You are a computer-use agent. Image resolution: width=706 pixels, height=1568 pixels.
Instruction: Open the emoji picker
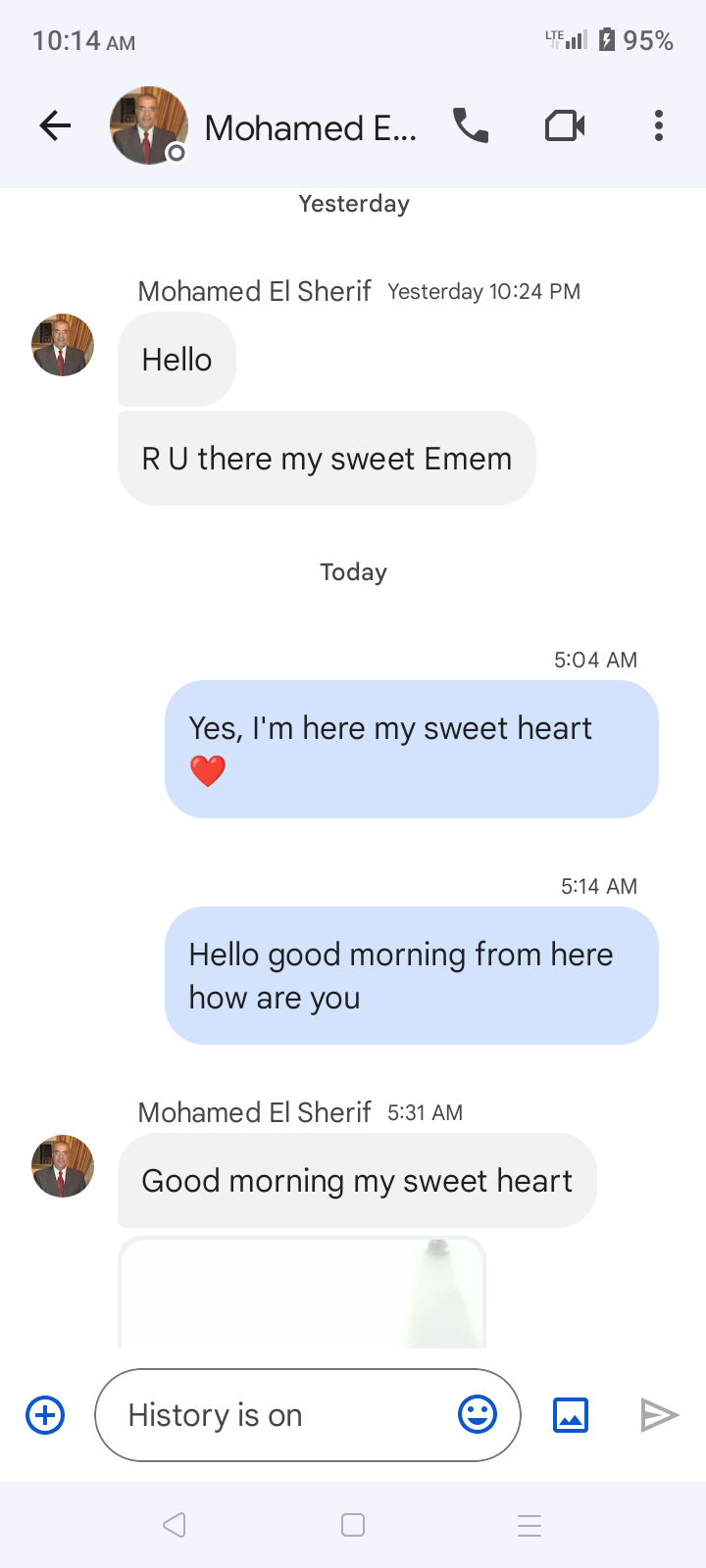coord(478,1414)
